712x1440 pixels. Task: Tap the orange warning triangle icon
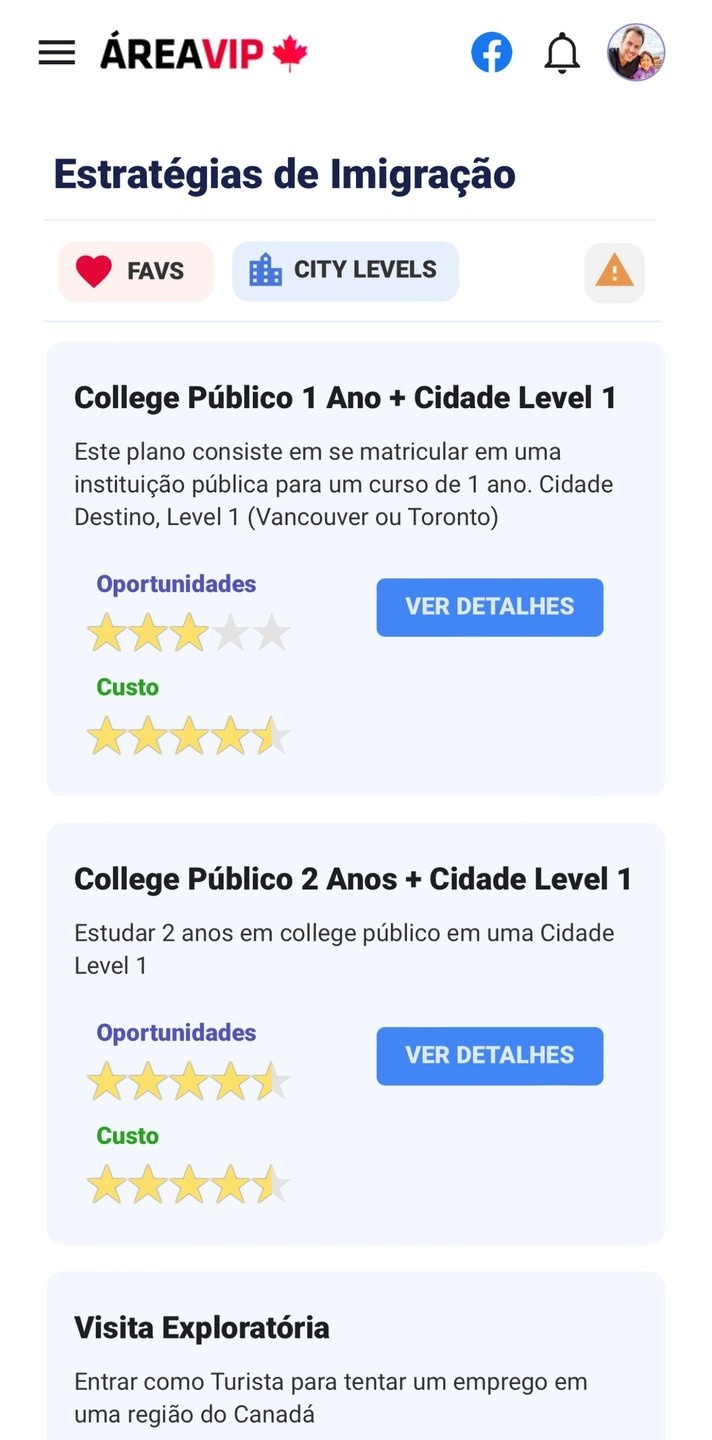[x=614, y=272]
